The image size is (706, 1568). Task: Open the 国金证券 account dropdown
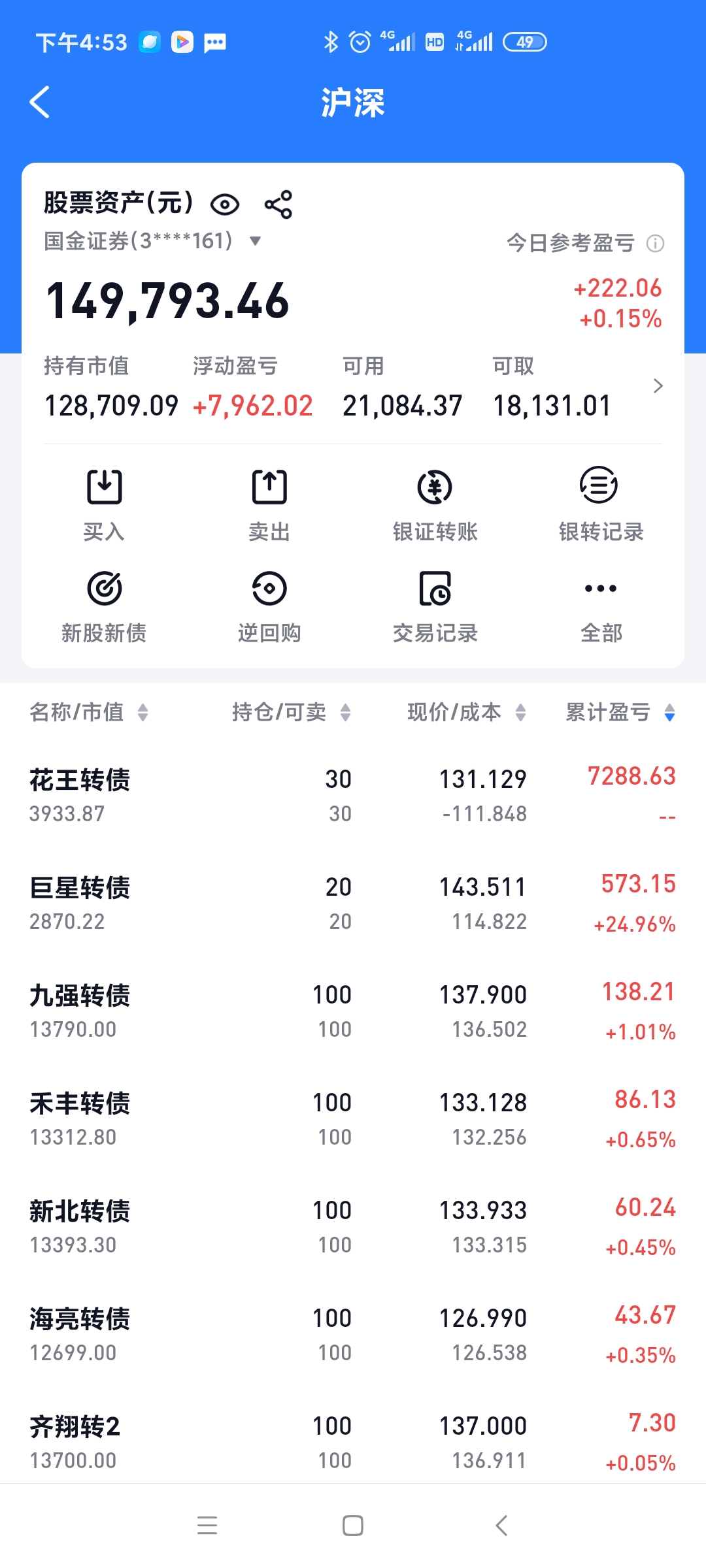(256, 241)
